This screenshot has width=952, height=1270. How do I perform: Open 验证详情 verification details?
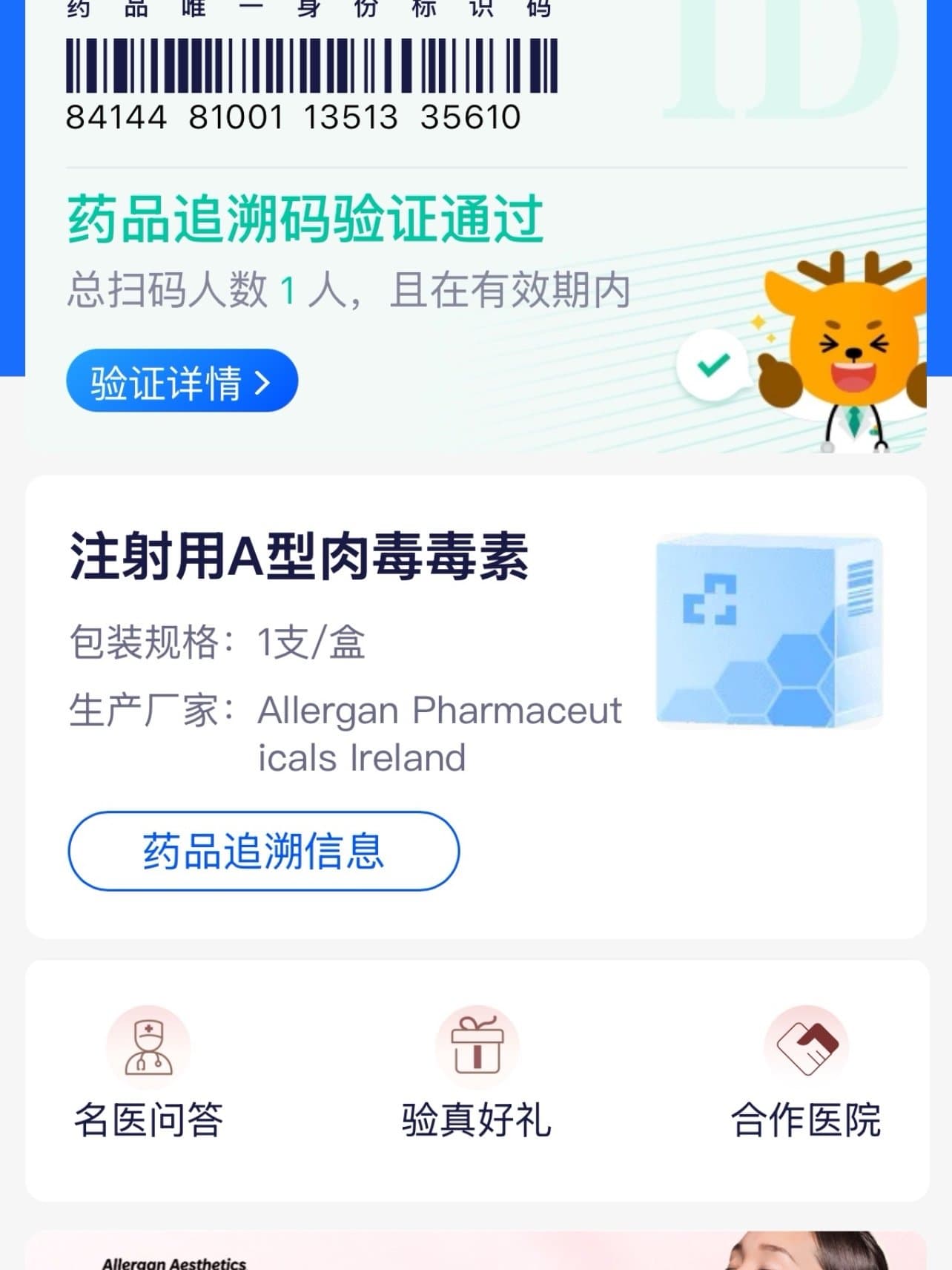click(182, 381)
